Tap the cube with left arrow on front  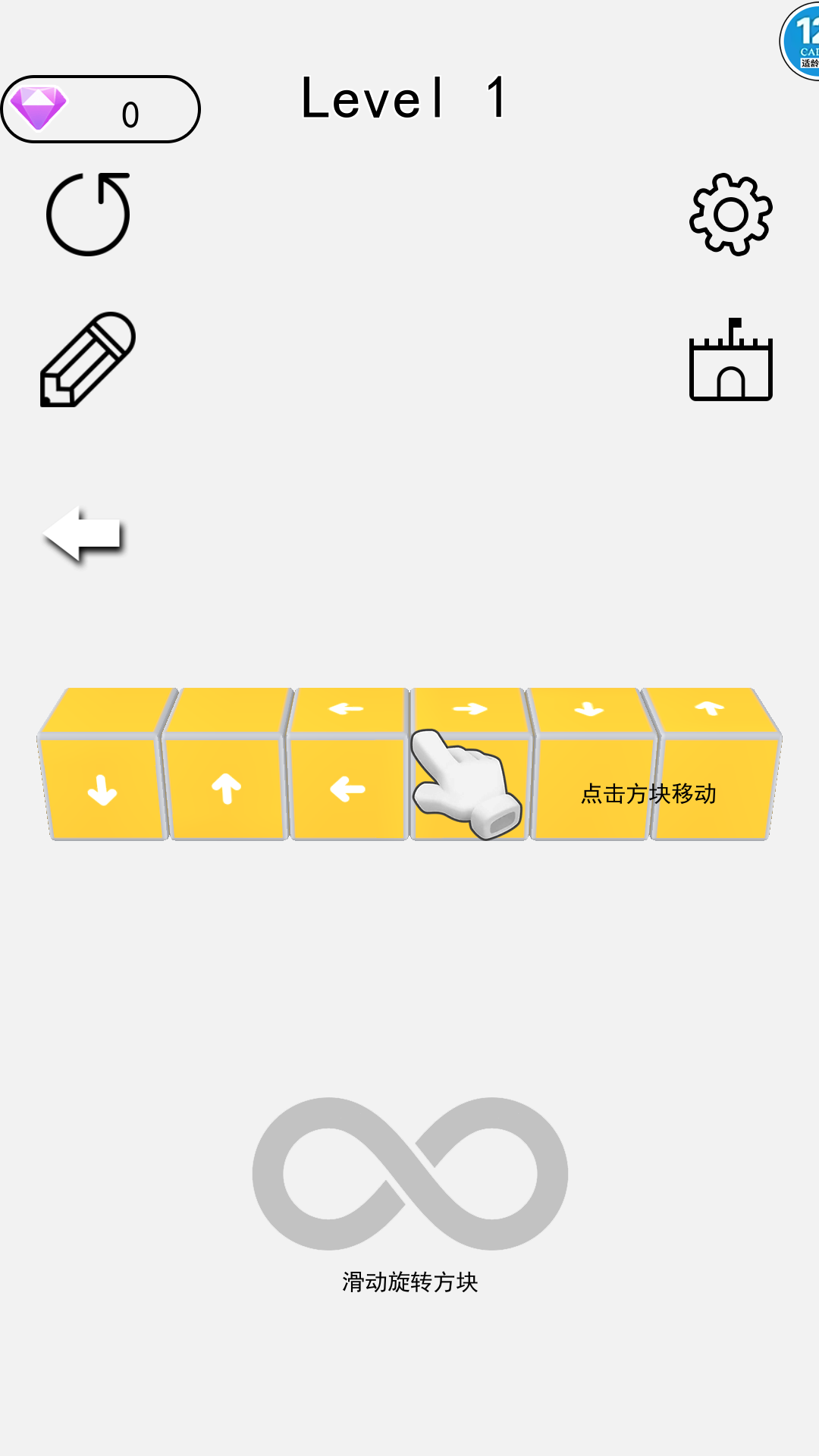348,787
